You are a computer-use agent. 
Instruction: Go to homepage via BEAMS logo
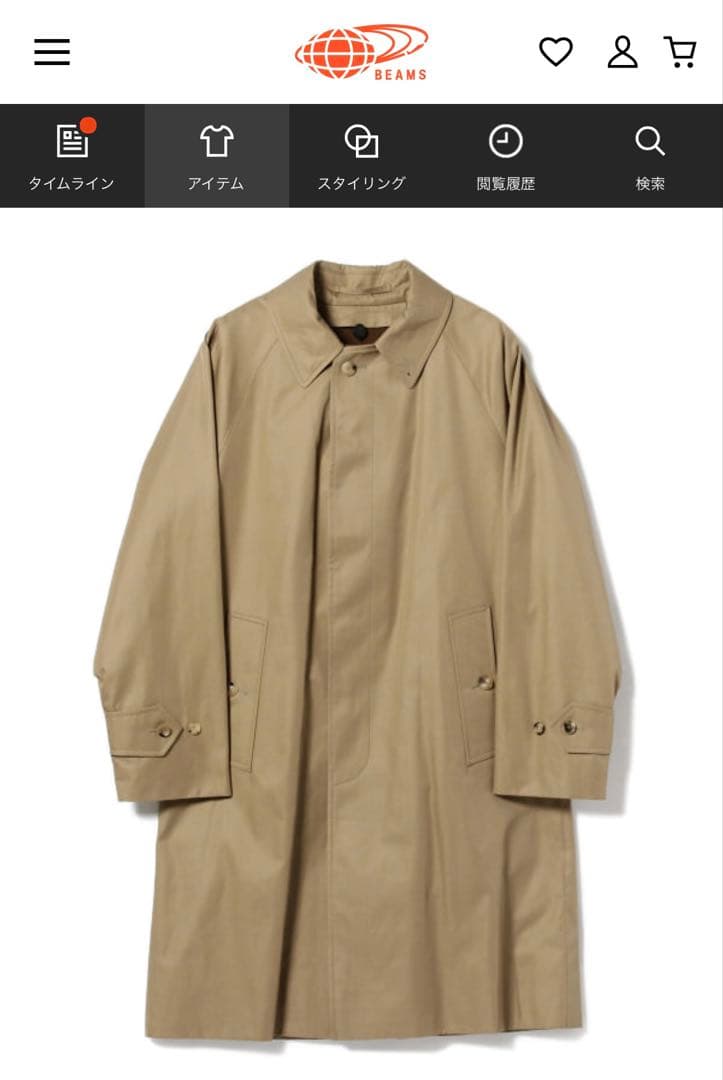[361, 52]
